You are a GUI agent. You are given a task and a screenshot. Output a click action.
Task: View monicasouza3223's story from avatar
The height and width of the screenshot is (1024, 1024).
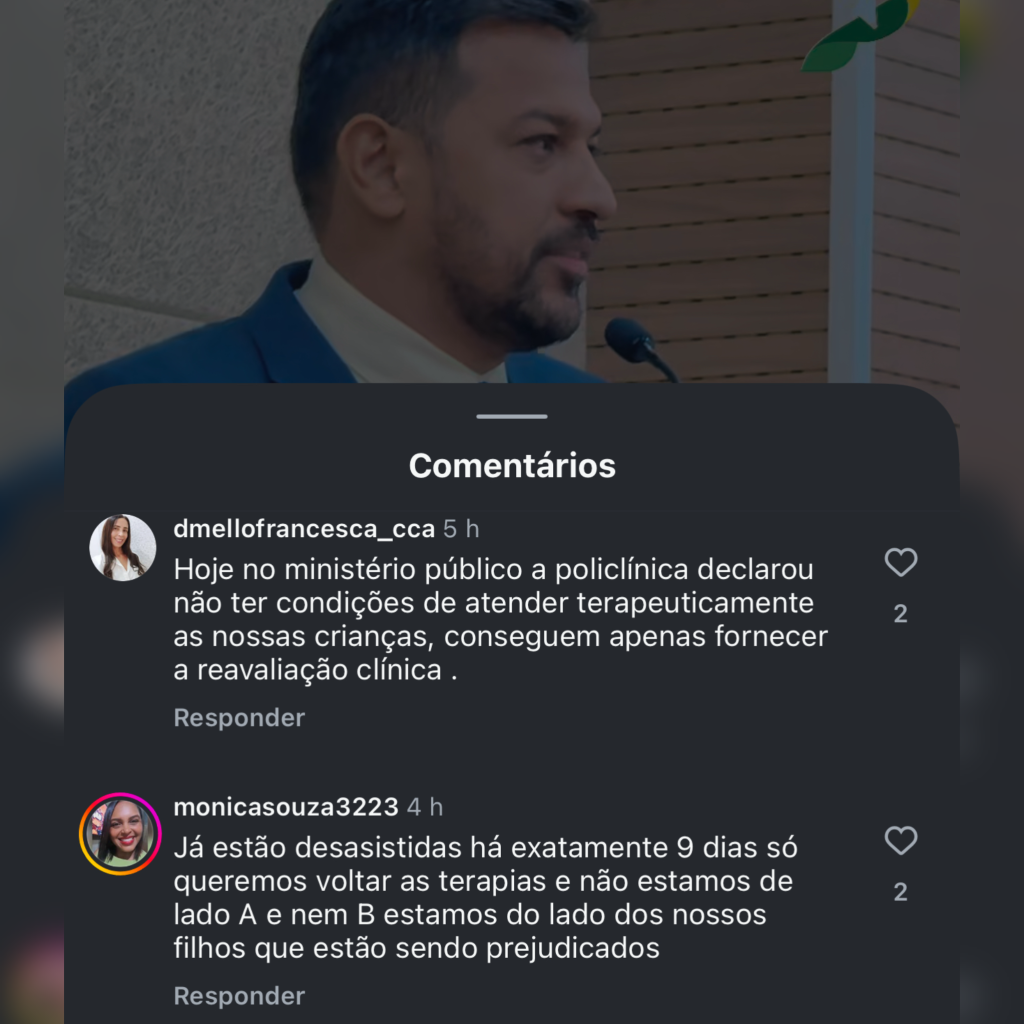pos(121,834)
